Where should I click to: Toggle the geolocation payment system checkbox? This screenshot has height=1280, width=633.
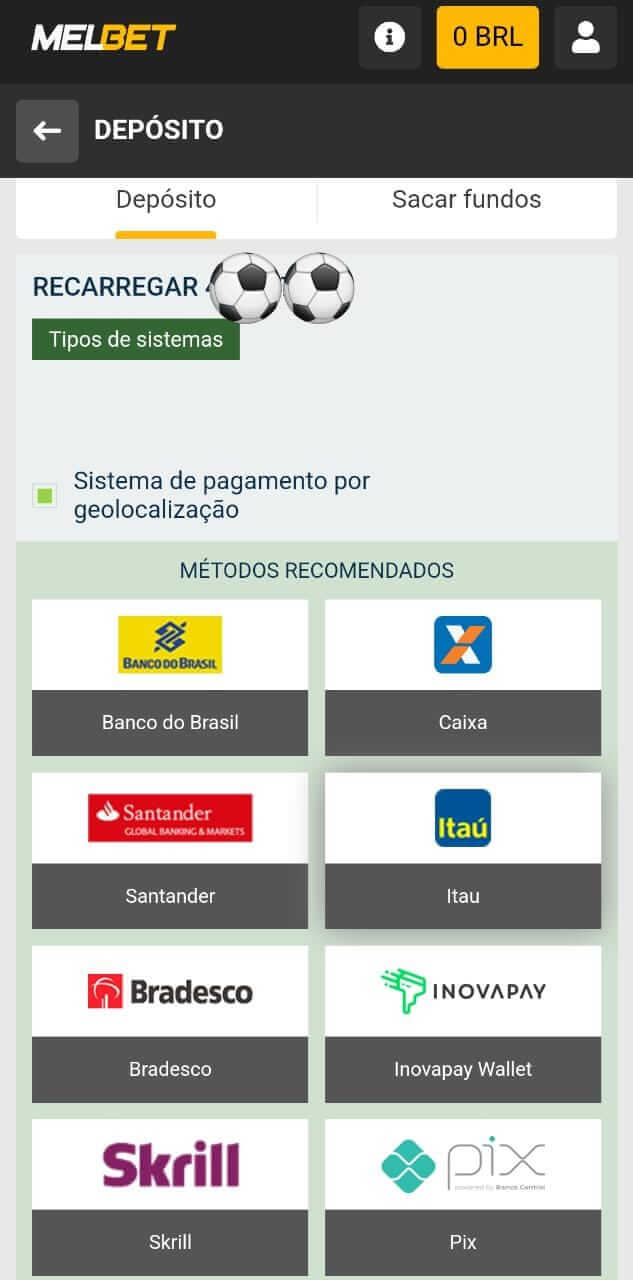(x=44, y=495)
